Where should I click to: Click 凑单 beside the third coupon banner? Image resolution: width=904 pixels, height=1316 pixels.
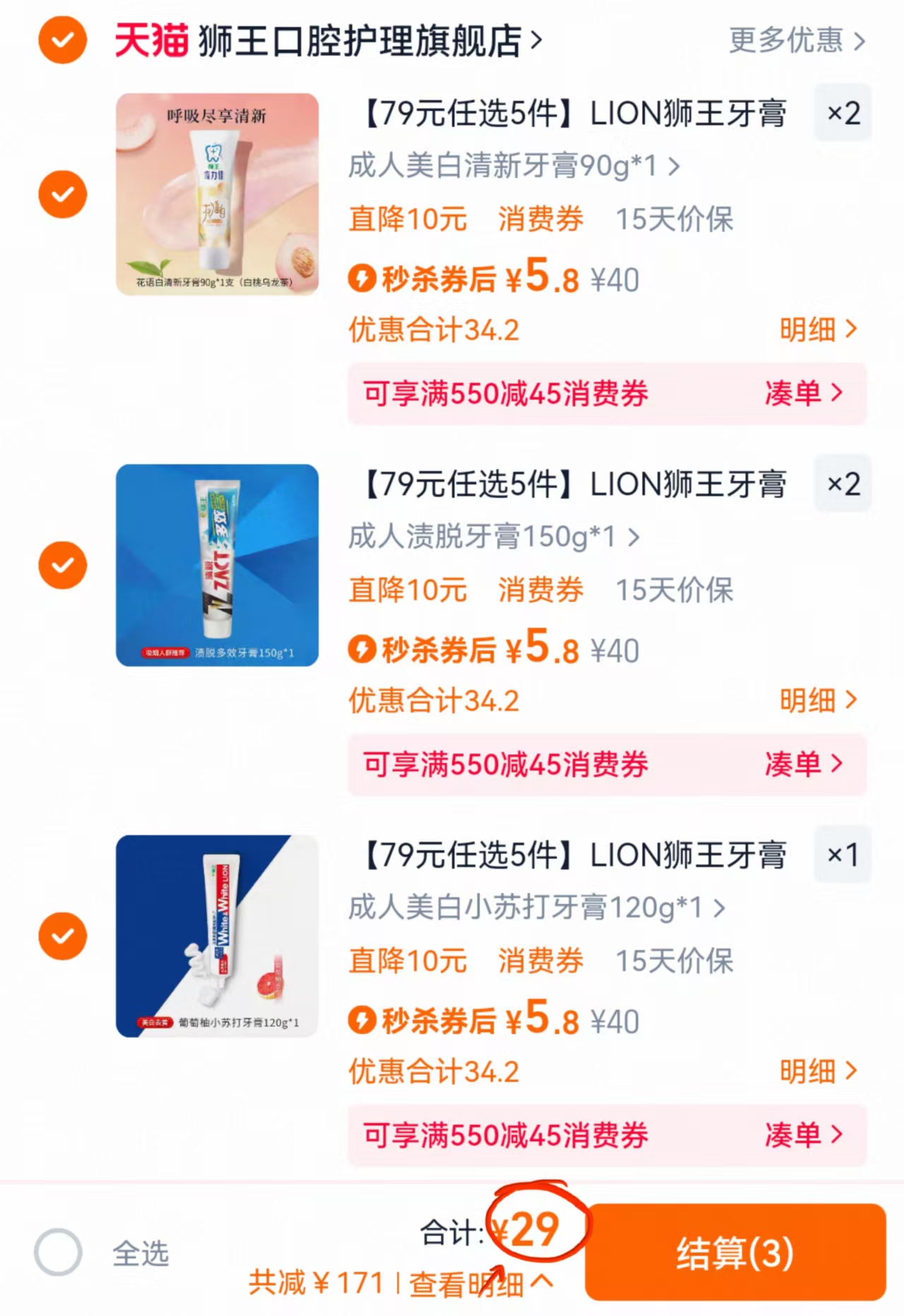click(x=795, y=1135)
